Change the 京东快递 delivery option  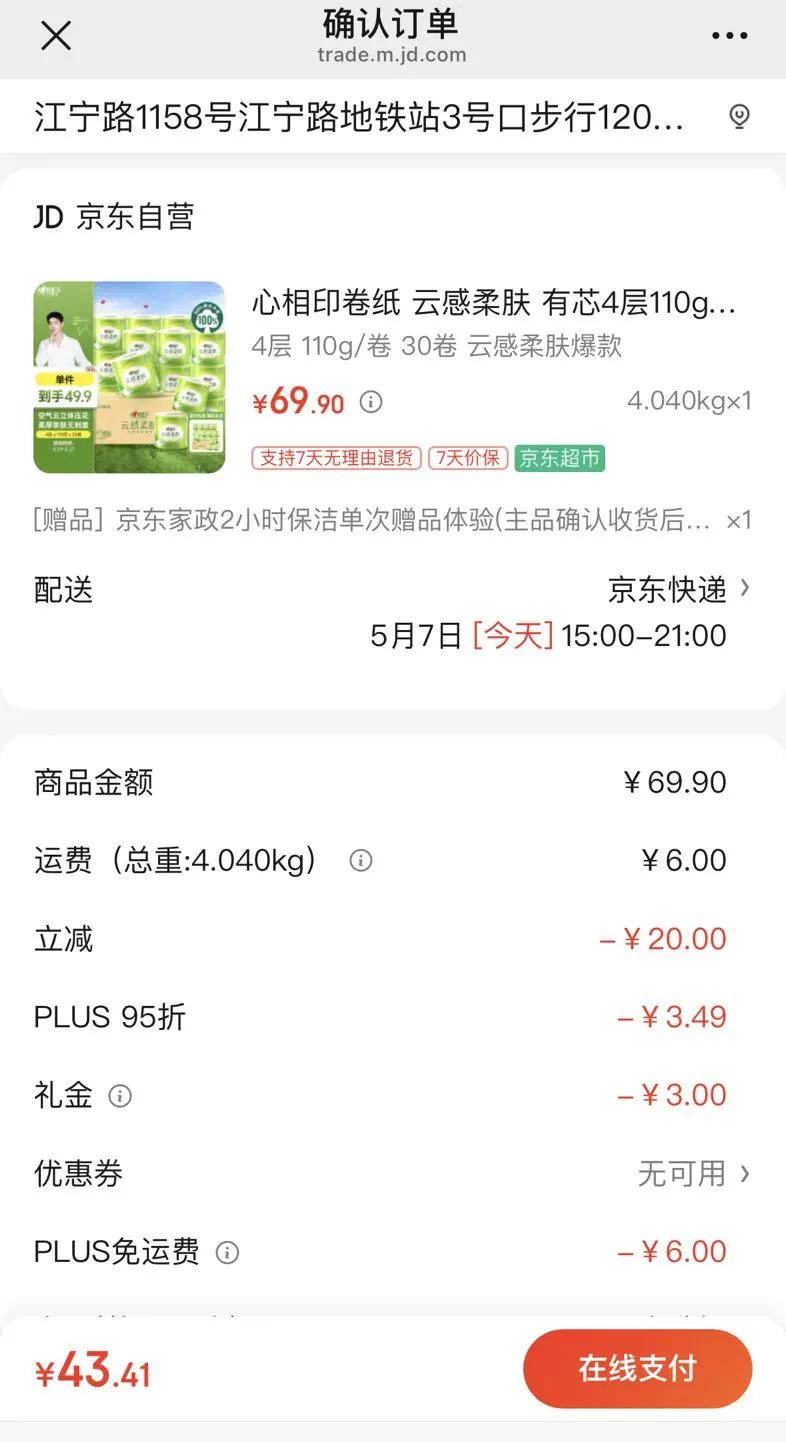[x=679, y=589]
